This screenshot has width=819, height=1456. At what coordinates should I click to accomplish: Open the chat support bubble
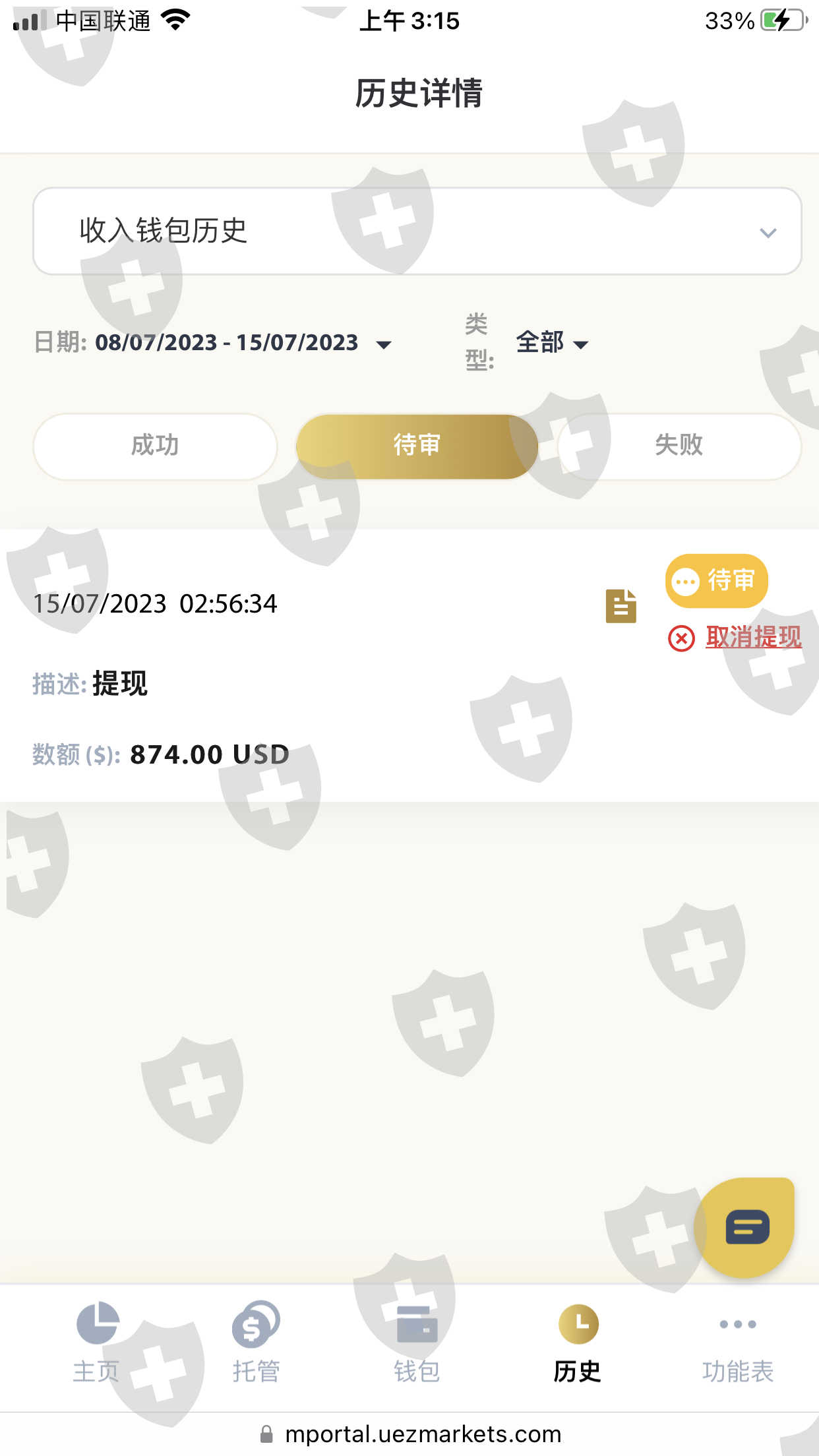(x=745, y=1227)
